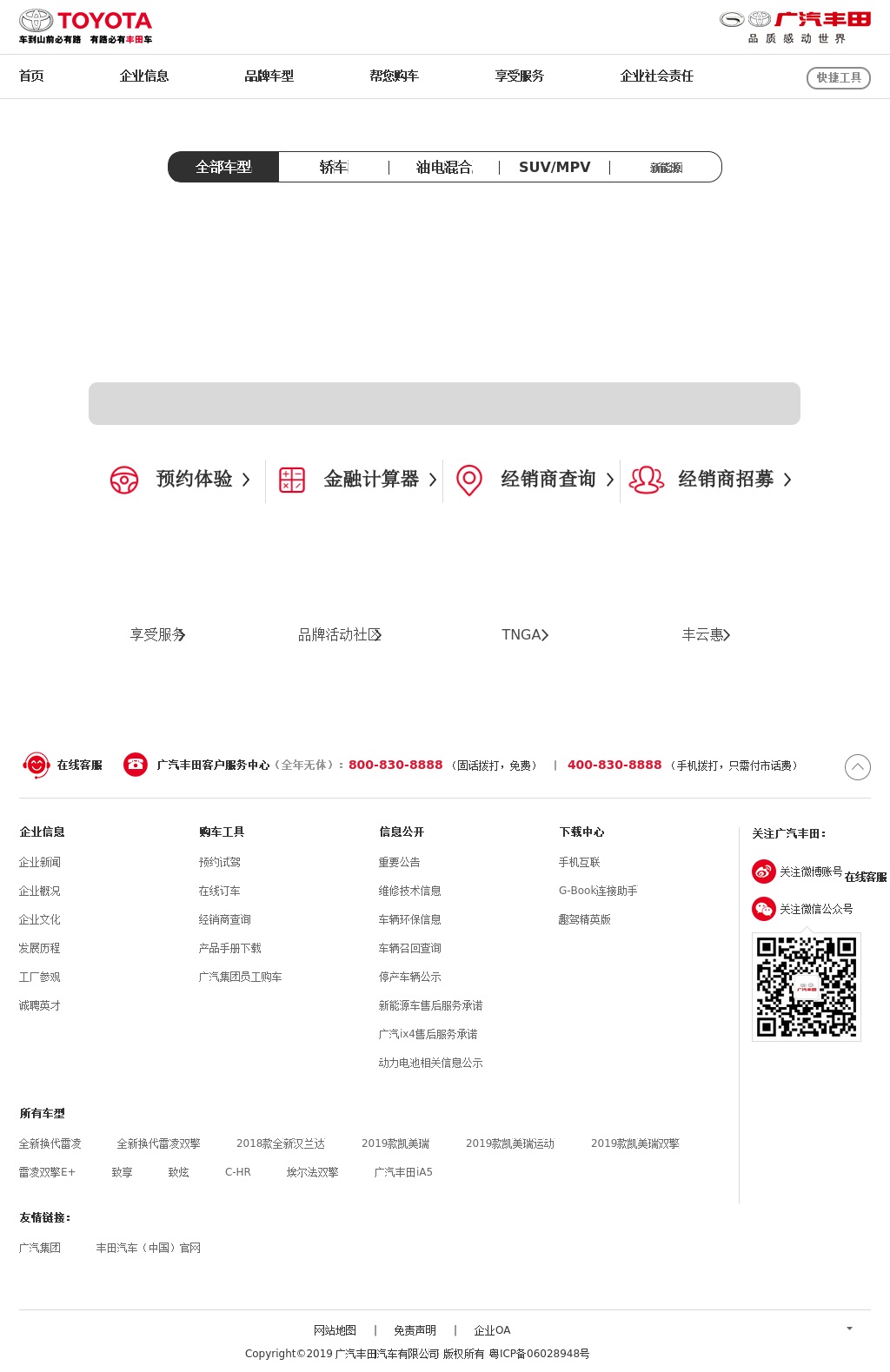Open 品牌活动社区 link
This screenshot has height=1372, width=890.
[340, 635]
